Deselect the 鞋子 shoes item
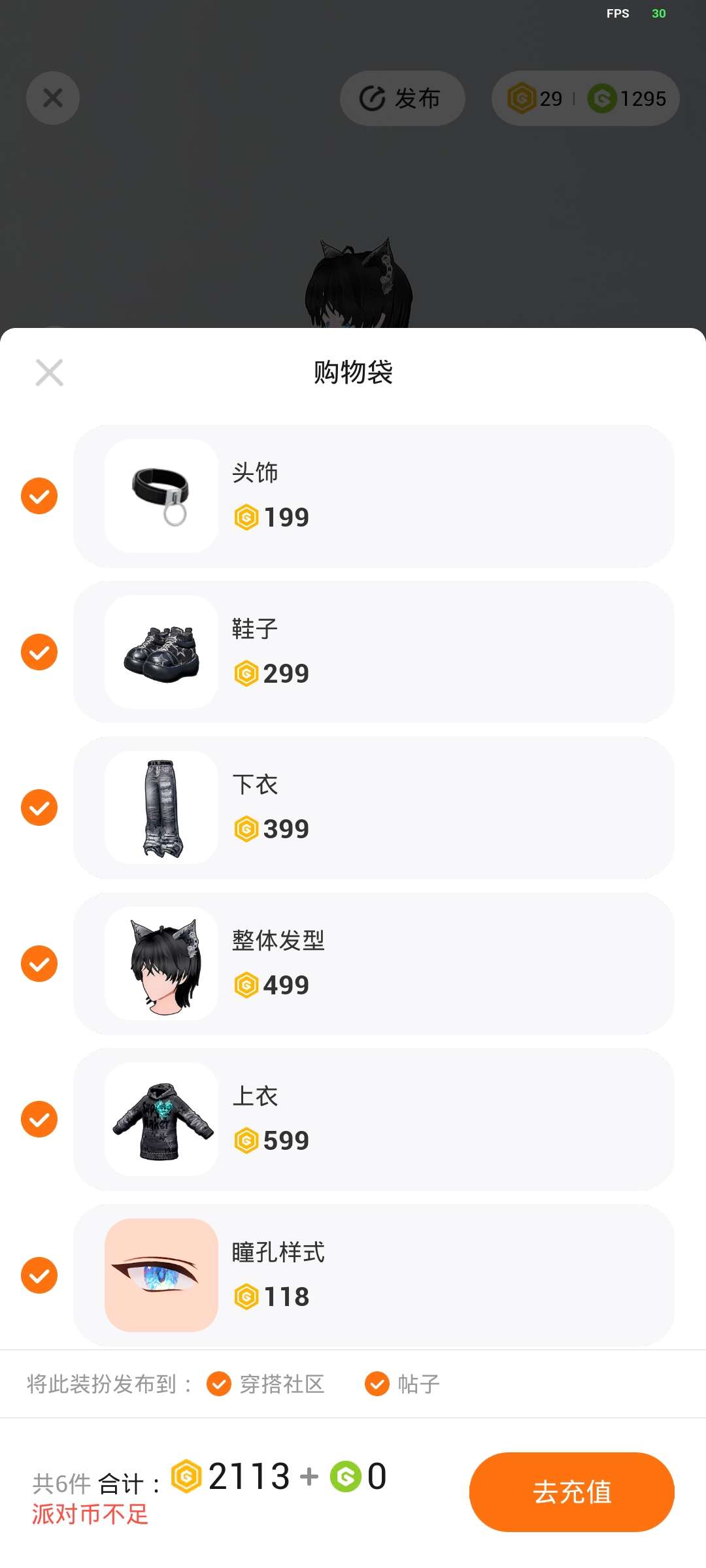 39,652
